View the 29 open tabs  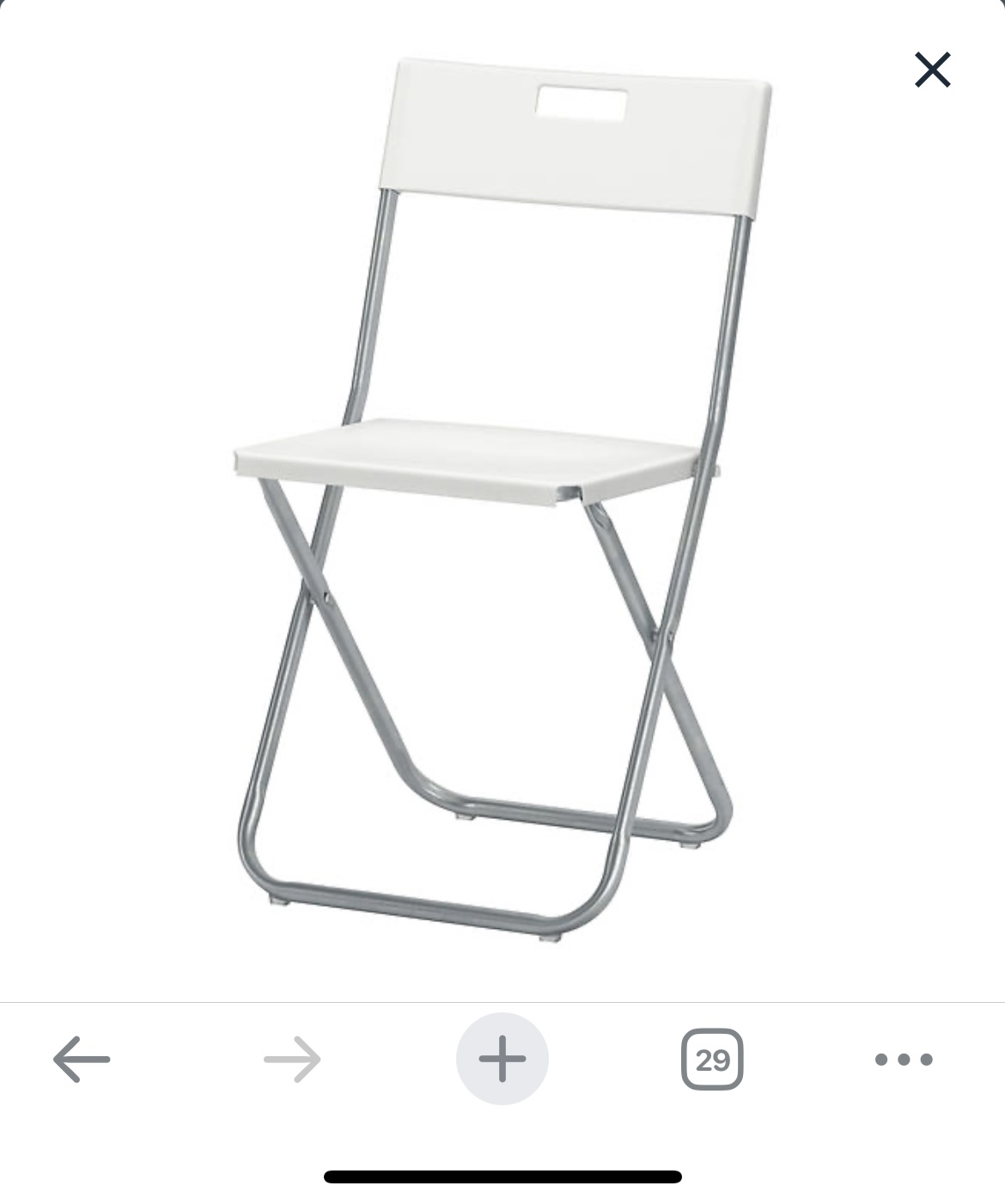(x=712, y=1060)
